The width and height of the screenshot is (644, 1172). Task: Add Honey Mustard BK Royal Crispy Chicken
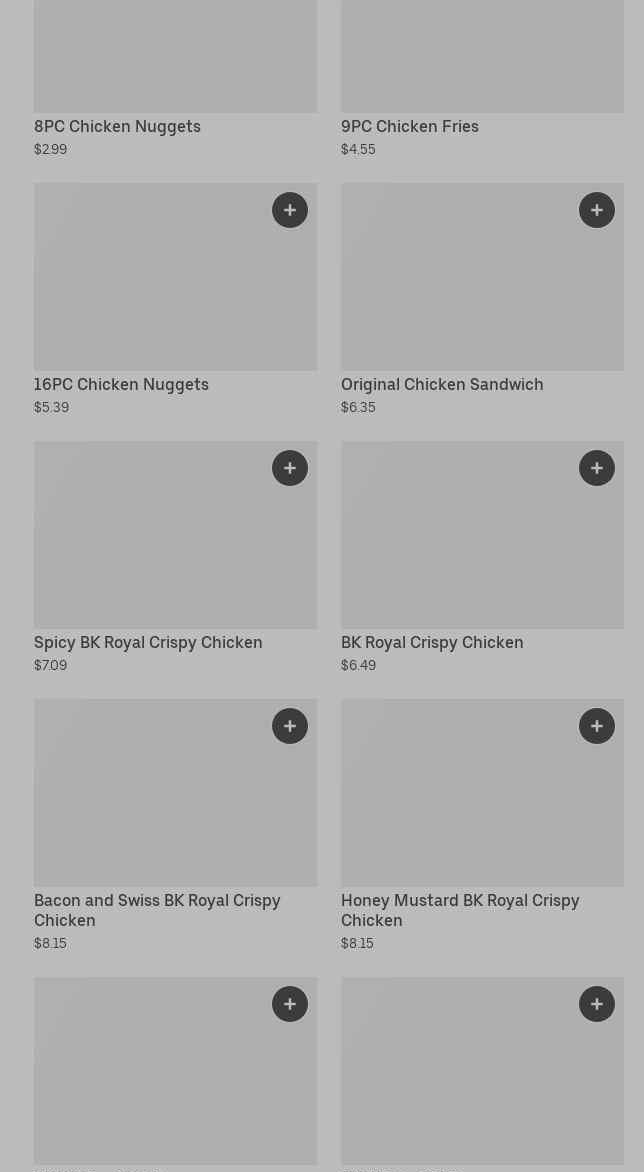pyautogui.click(x=597, y=726)
